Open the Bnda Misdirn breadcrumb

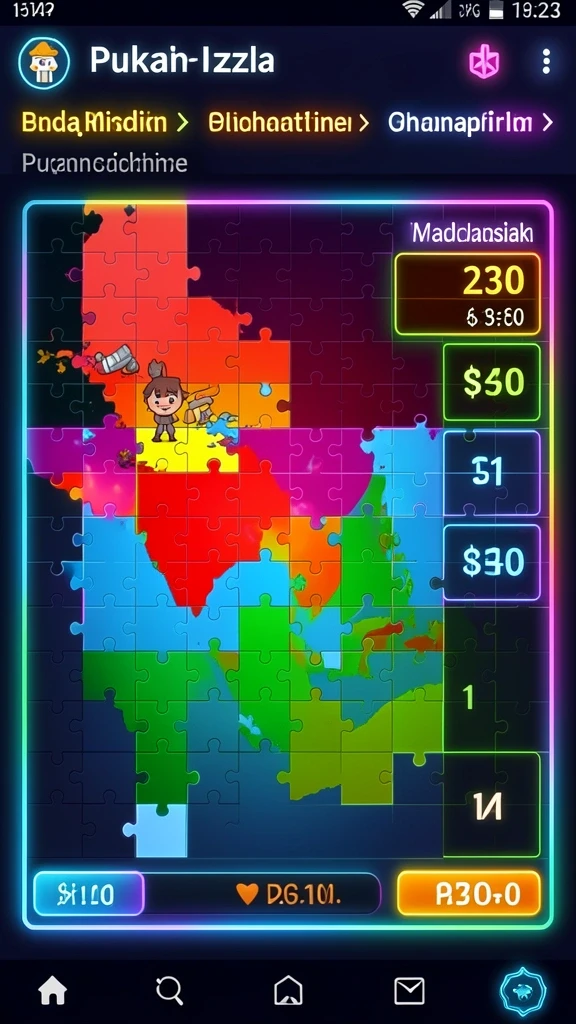tap(104, 122)
